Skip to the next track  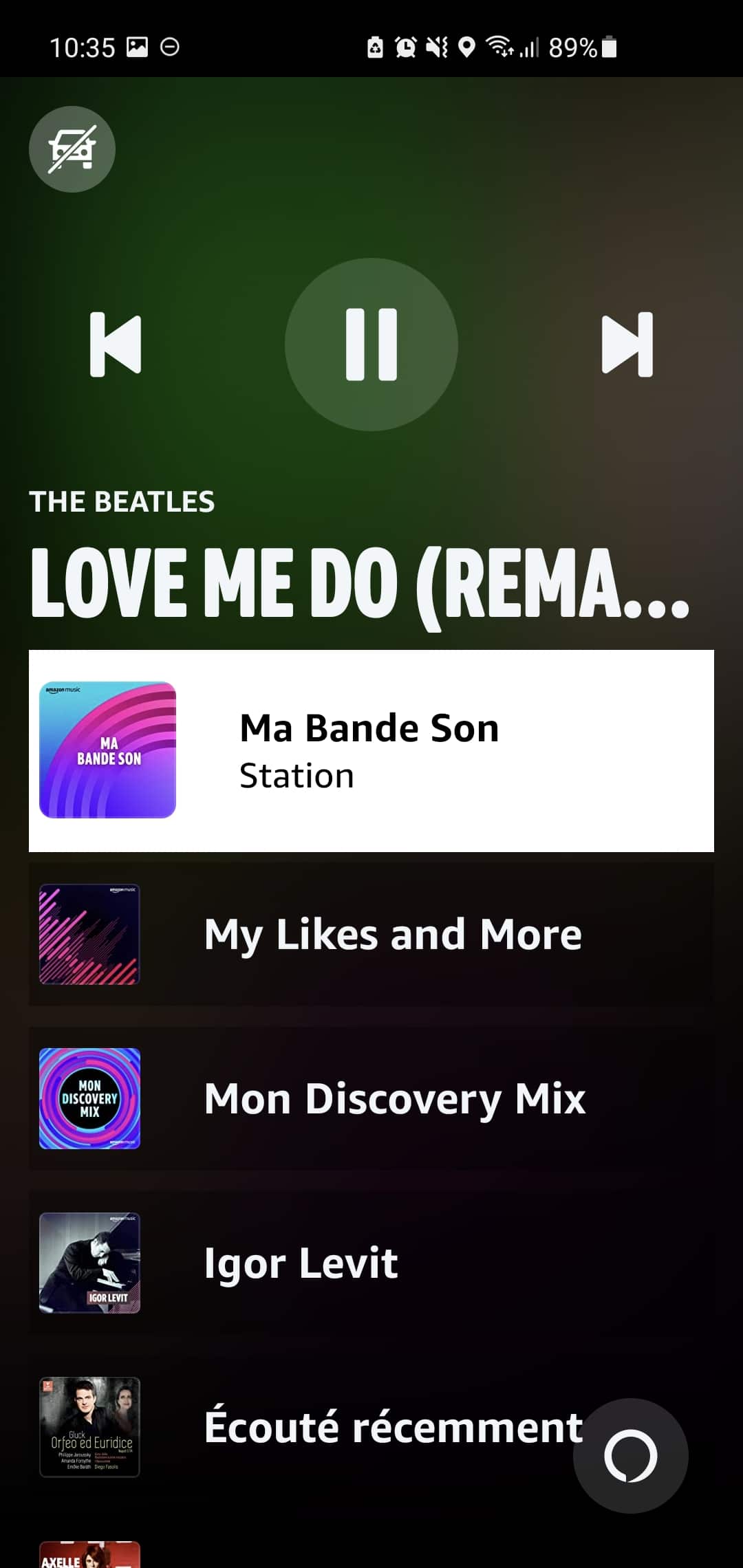[627, 345]
